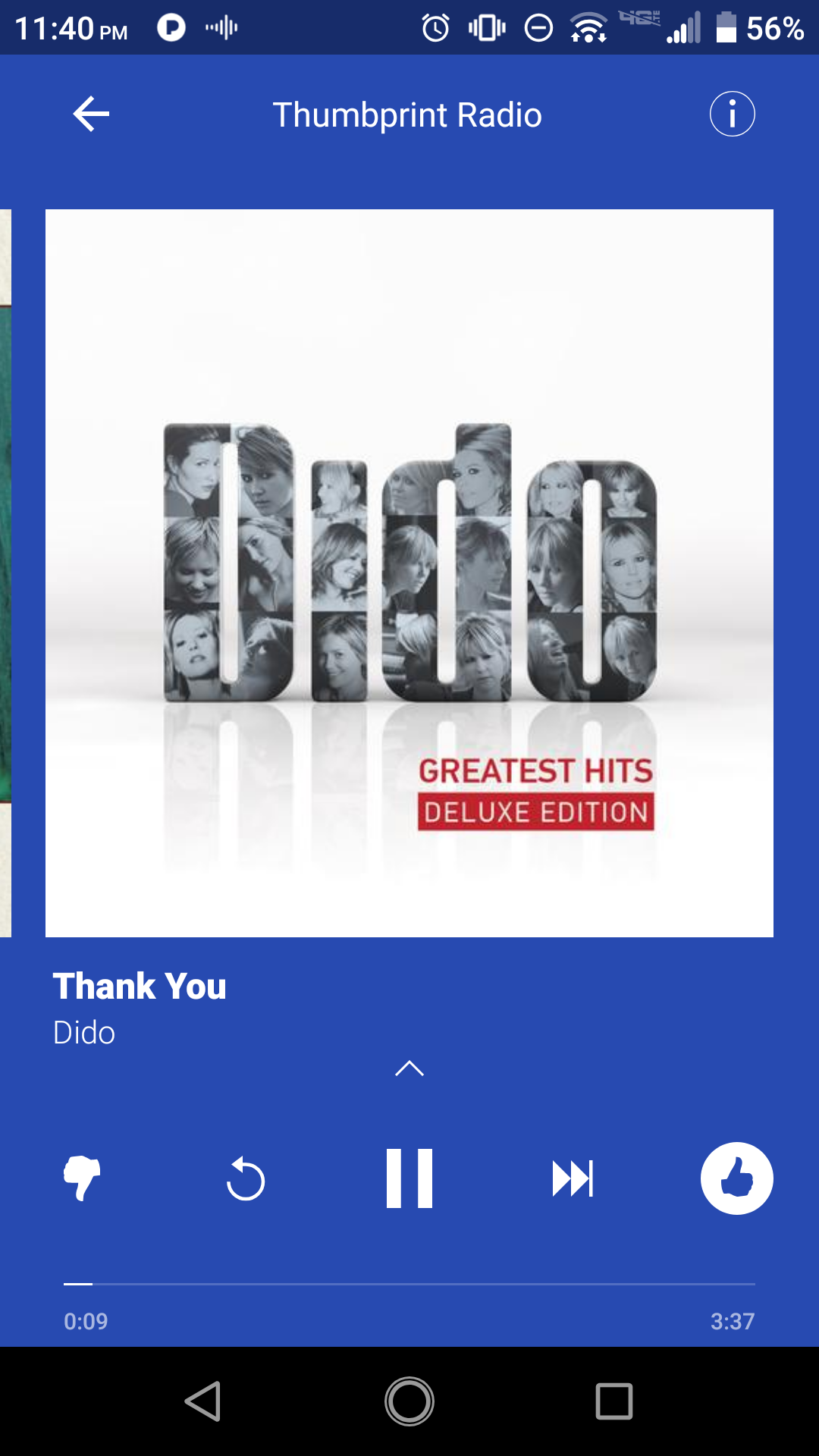Tap the Dido Greatest Hits album art
The height and width of the screenshot is (1456, 819).
pos(409,573)
